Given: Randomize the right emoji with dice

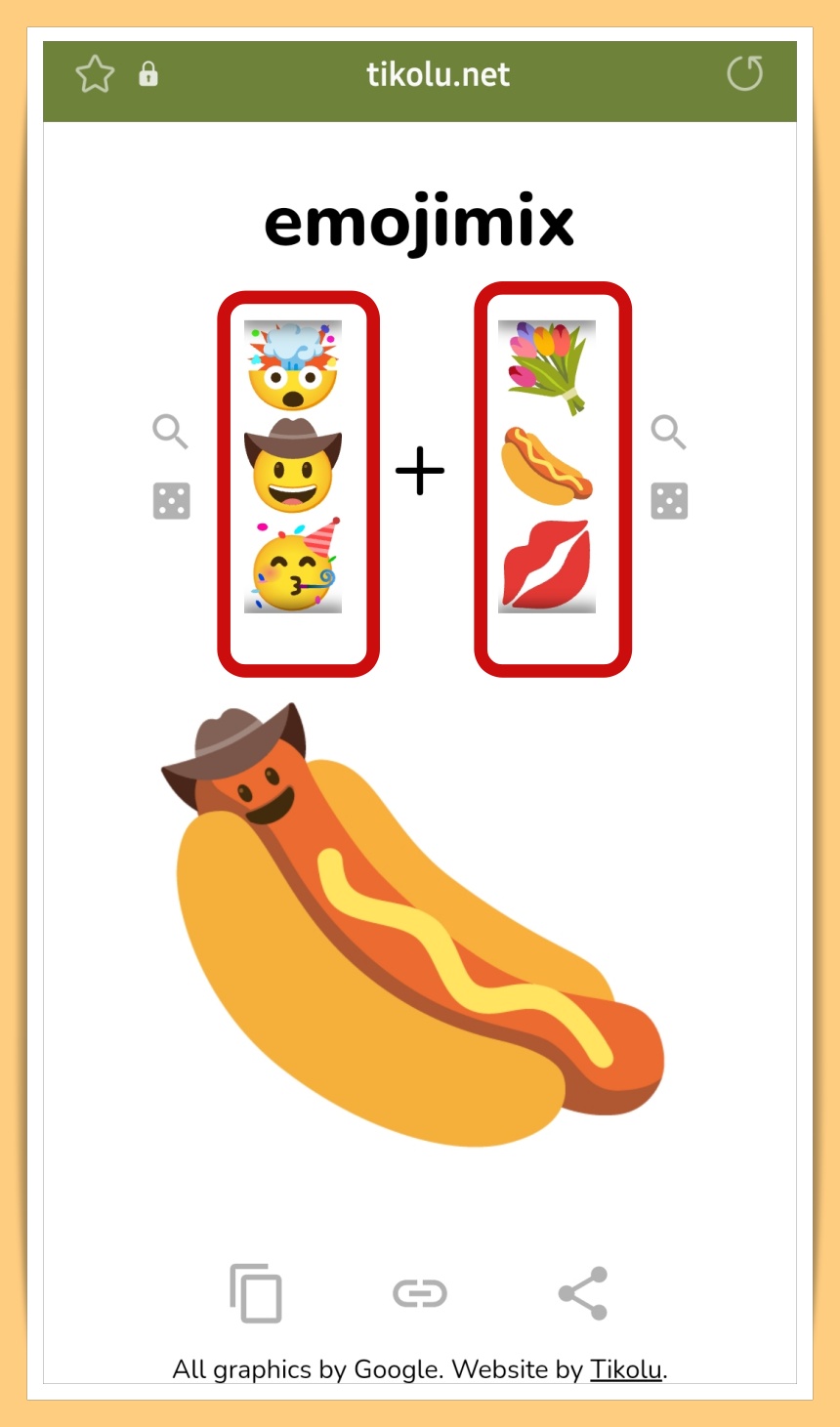Looking at the screenshot, I should point(670,501).
